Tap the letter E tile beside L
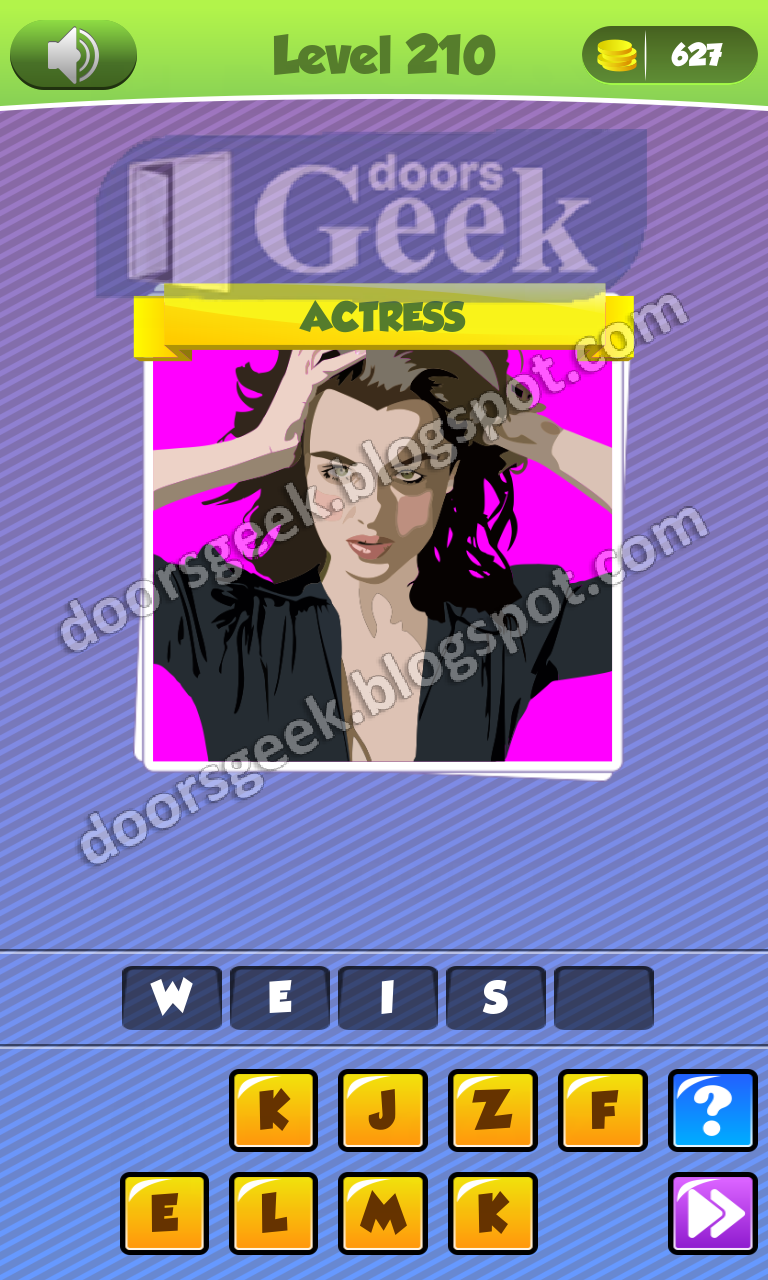768x1280 pixels. tap(164, 1213)
